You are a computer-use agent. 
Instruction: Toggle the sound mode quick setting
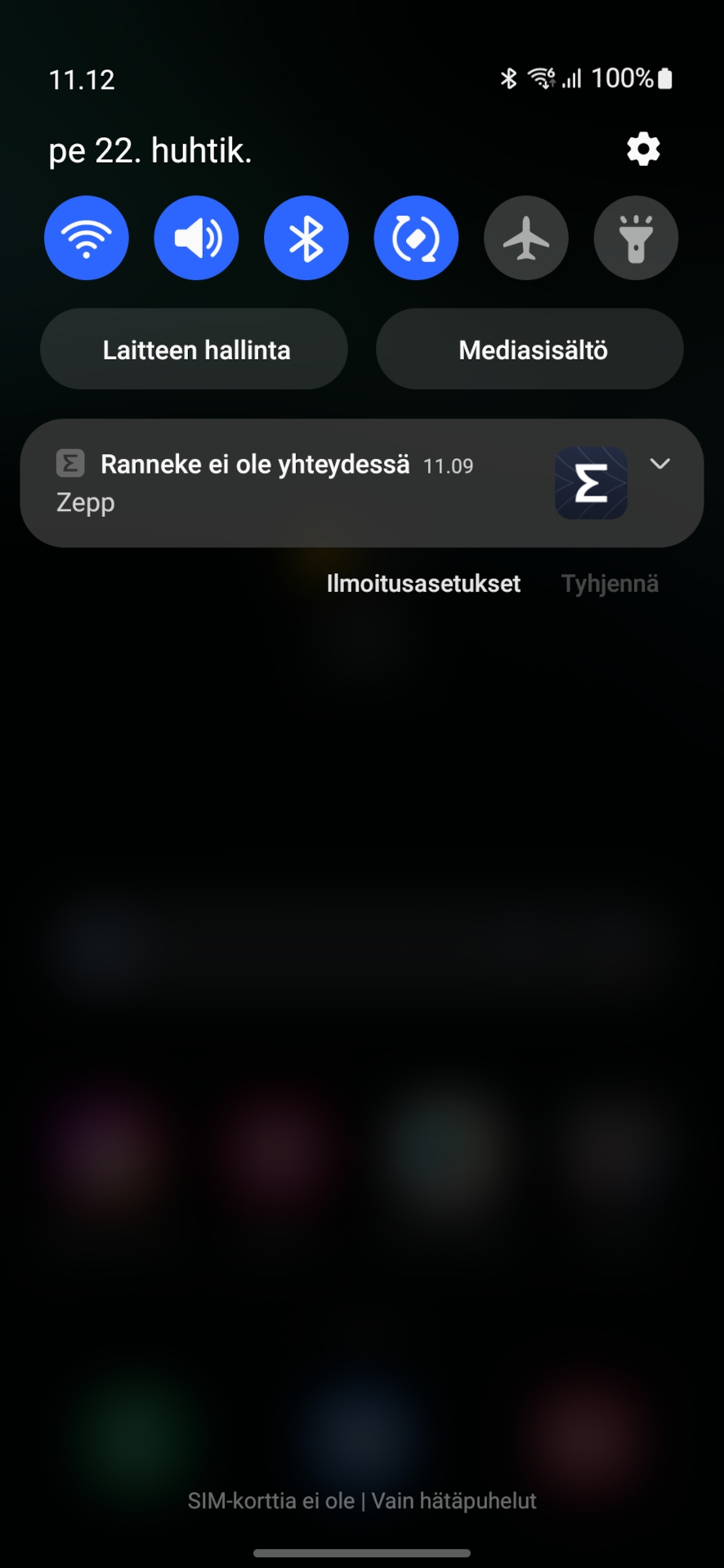[x=196, y=238]
